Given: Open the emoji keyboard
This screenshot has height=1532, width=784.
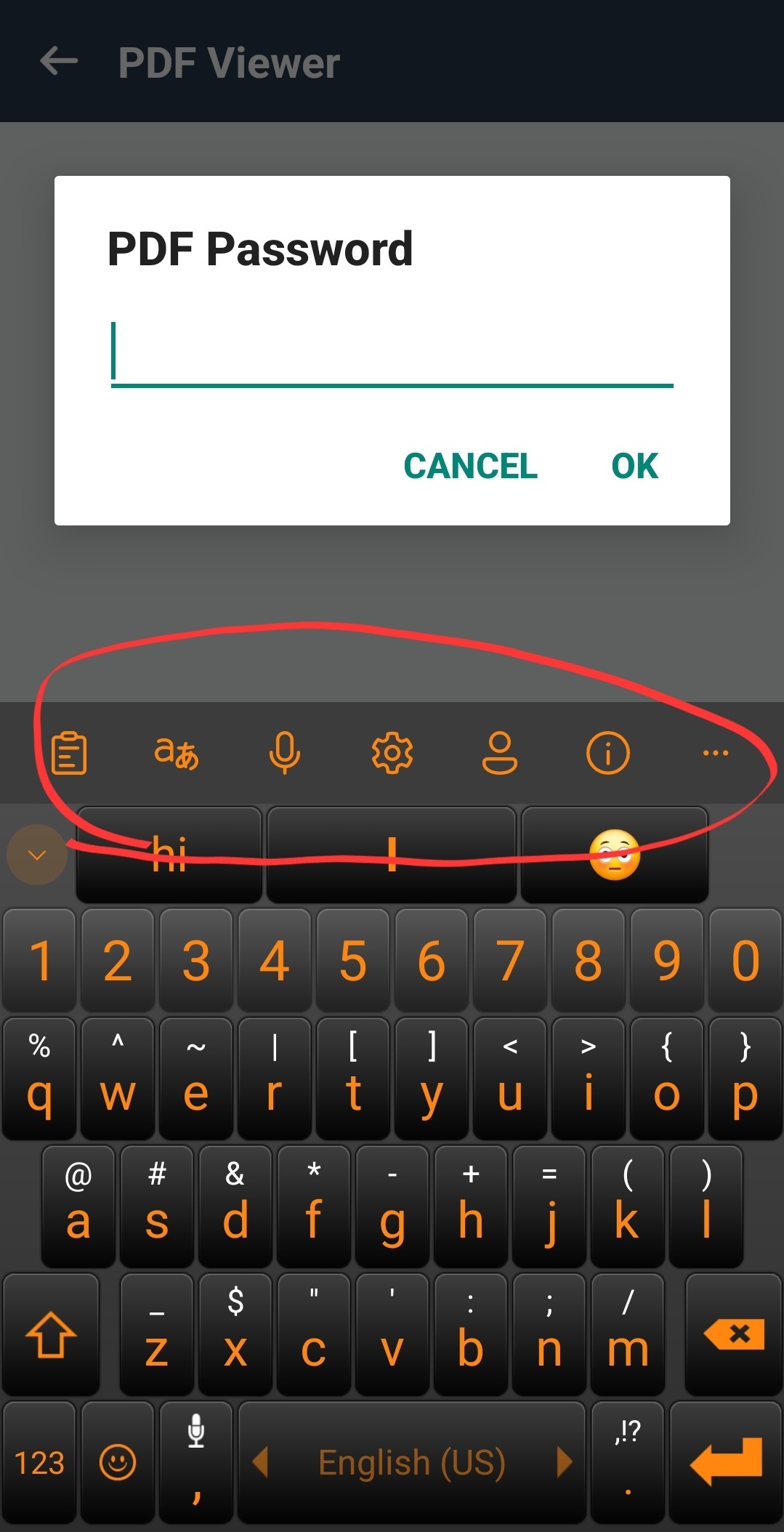Looking at the screenshot, I should 118,1462.
